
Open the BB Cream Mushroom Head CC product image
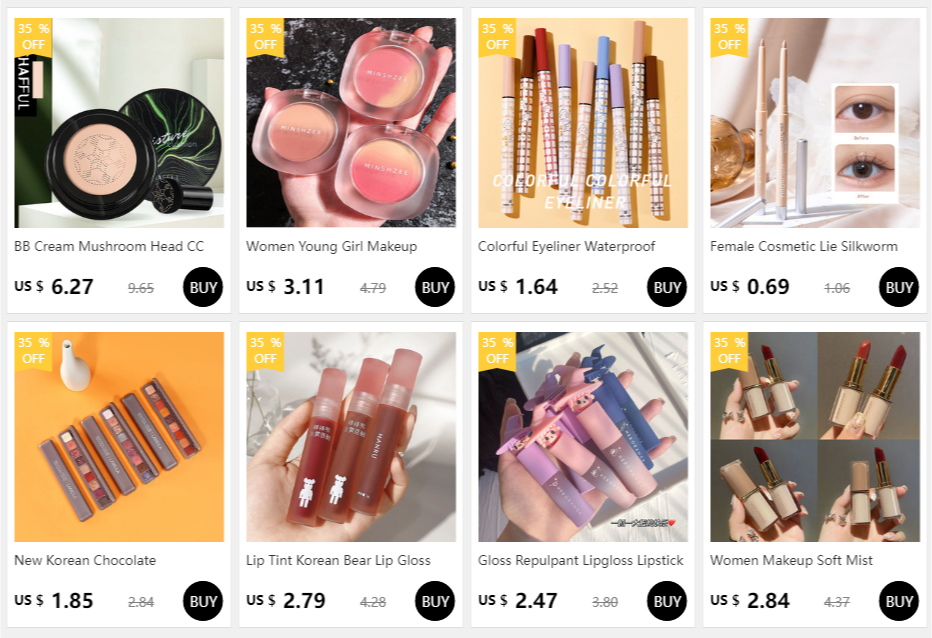click(119, 122)
